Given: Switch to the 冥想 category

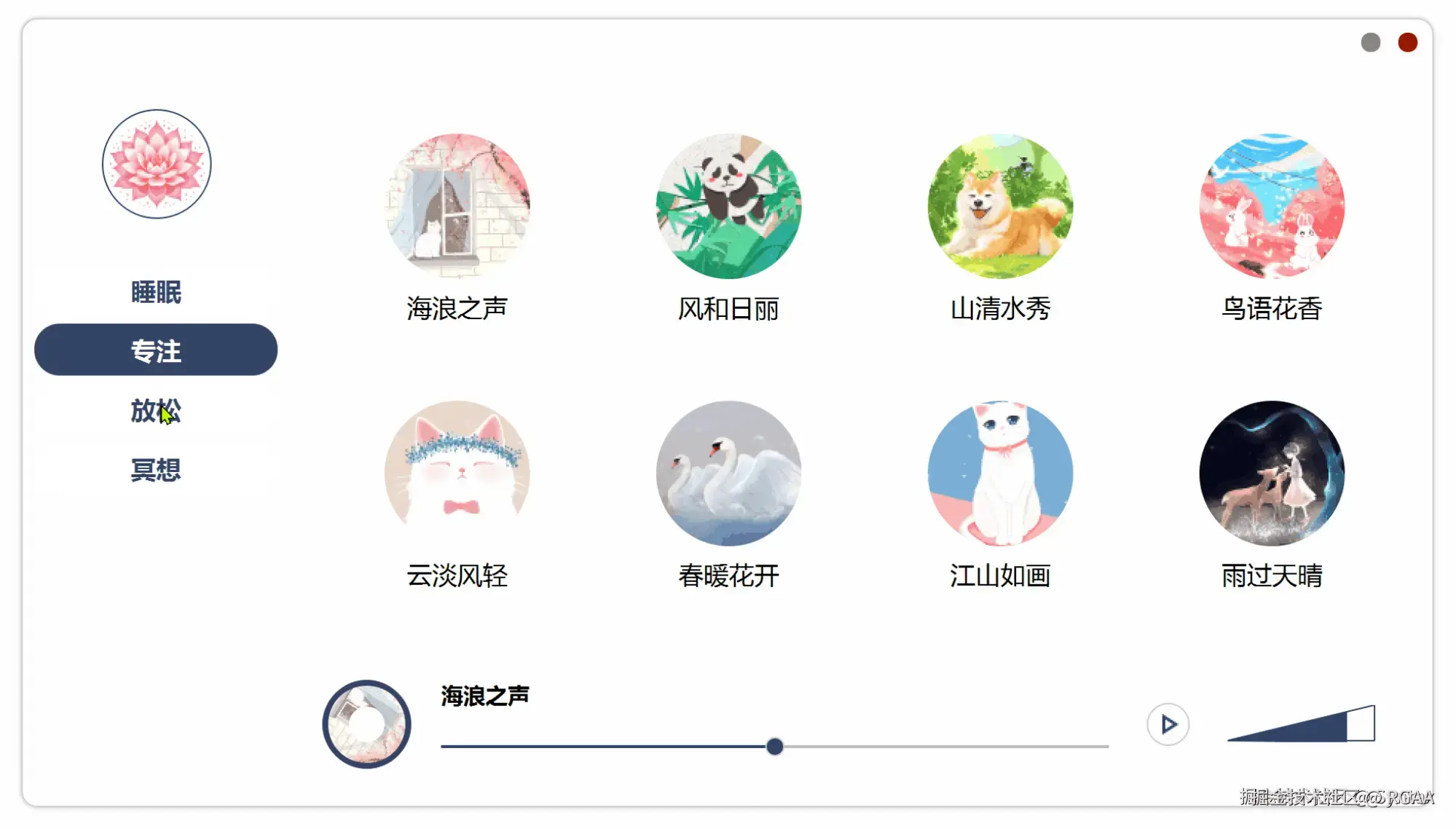Looking at the screenshot, I should tap(156, 470).
